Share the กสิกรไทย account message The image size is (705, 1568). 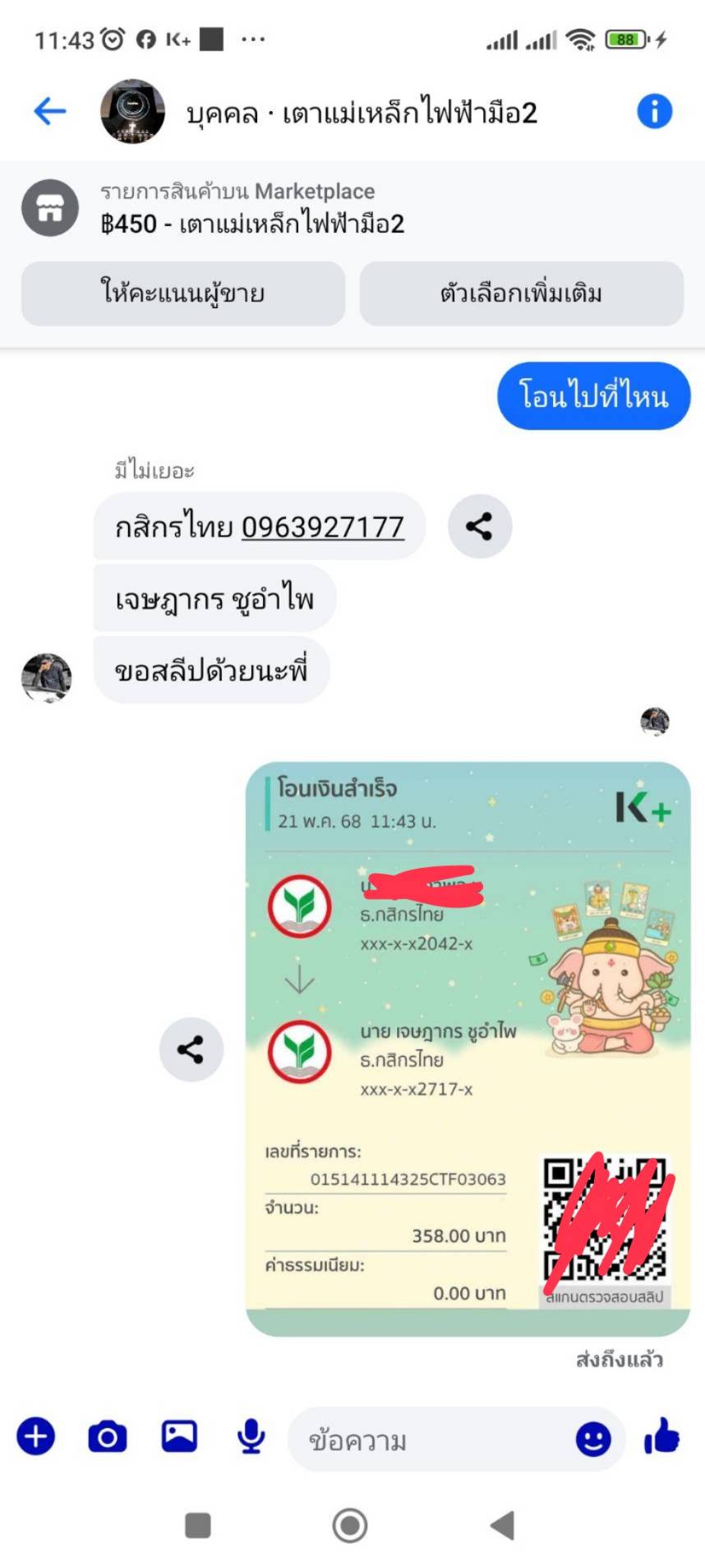(480, 526)
